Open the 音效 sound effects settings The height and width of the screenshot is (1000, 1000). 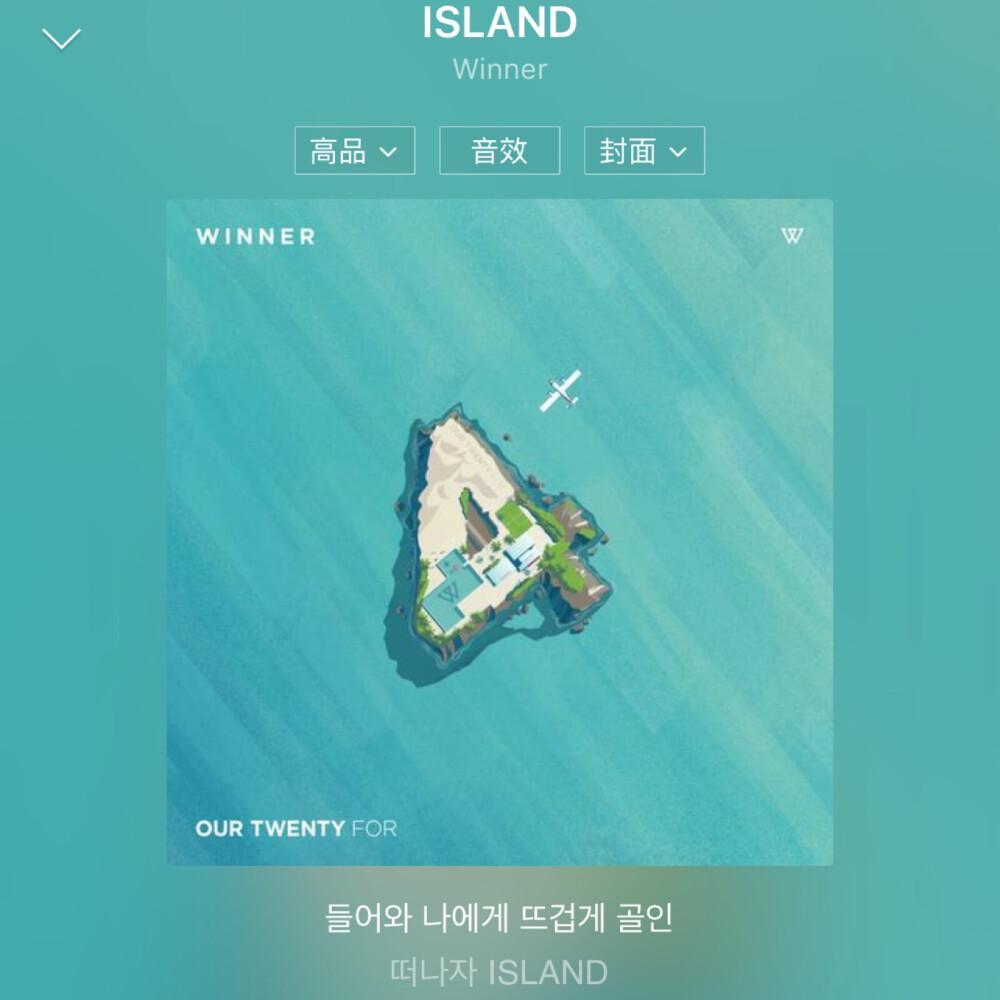pos(499,151)
